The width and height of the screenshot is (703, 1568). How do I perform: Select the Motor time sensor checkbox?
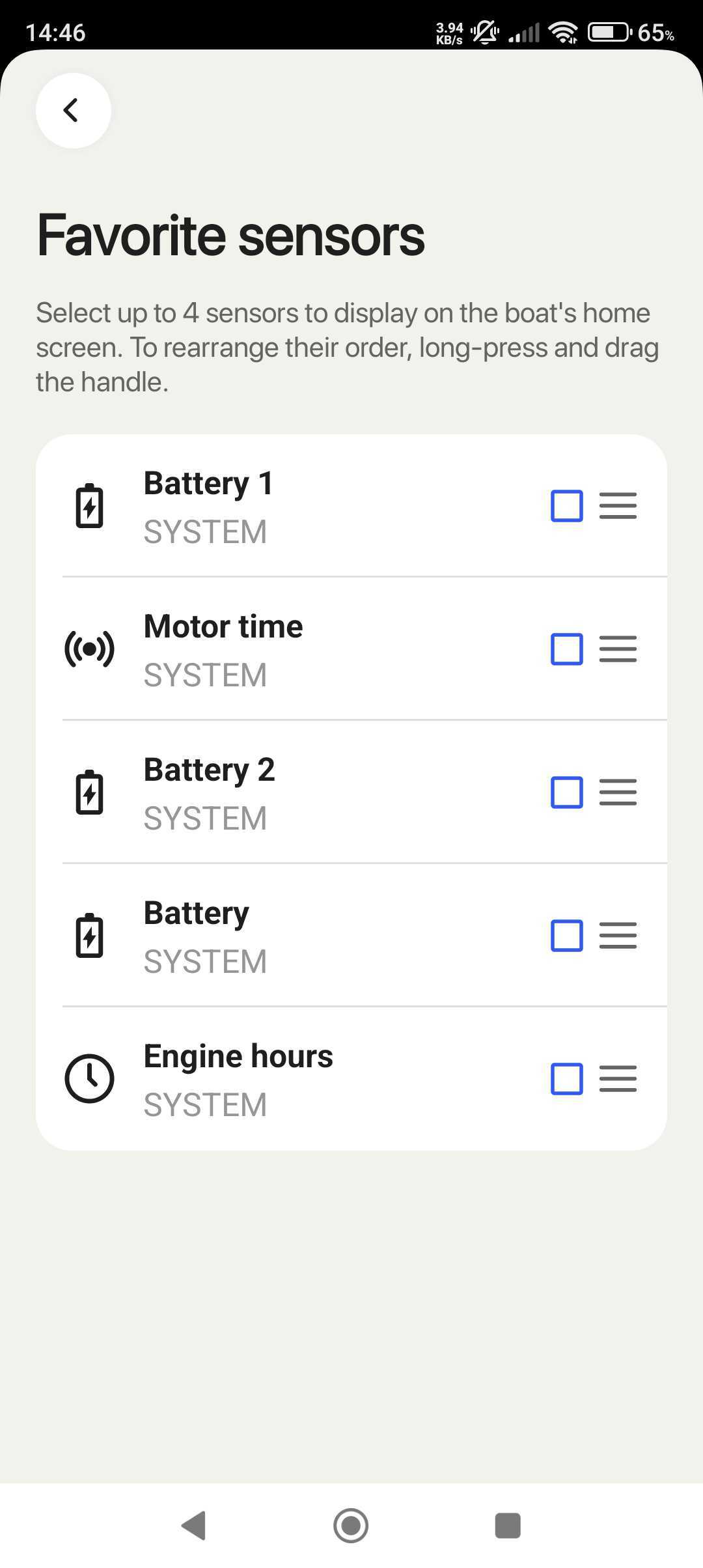coord(566,649)
